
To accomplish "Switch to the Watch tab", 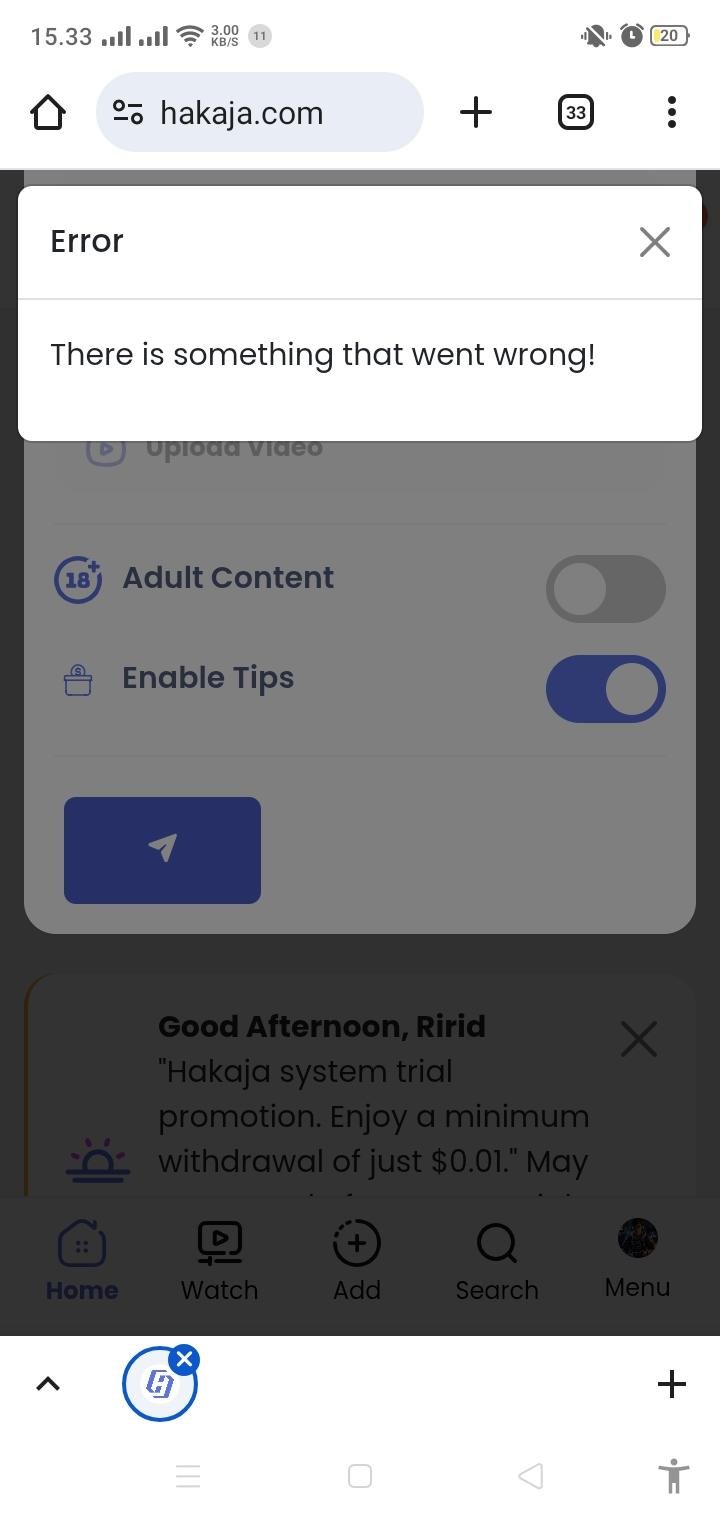I will (219, 1262).
